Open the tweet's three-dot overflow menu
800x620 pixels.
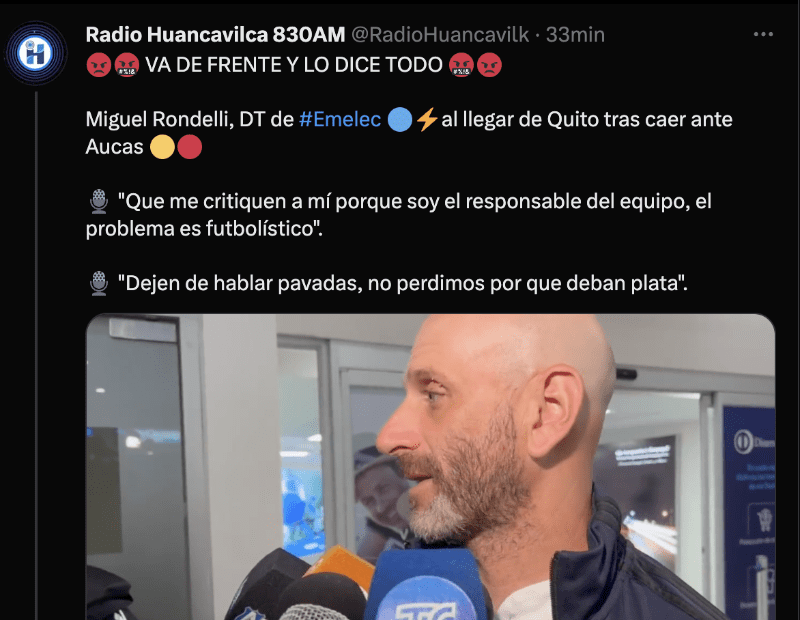click(x=763, y=34)
